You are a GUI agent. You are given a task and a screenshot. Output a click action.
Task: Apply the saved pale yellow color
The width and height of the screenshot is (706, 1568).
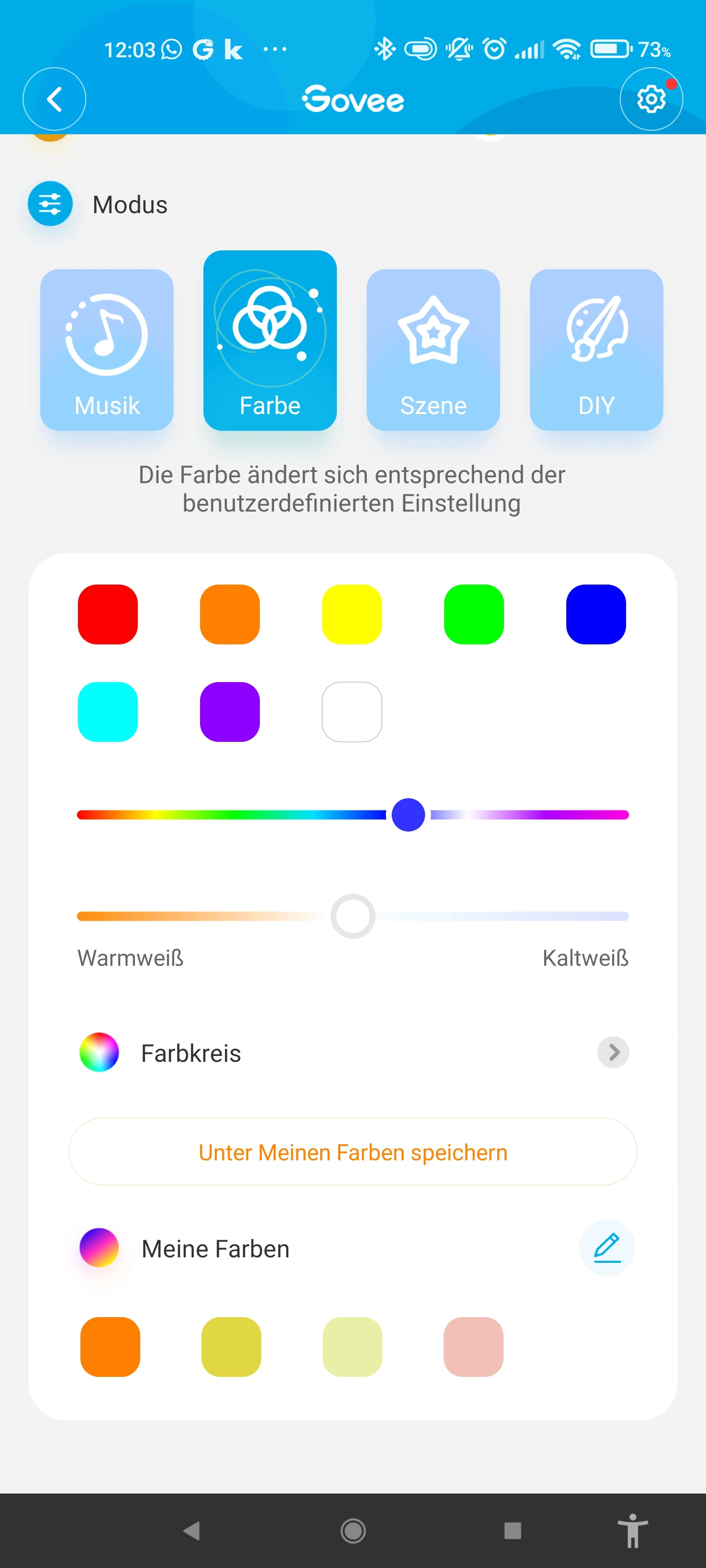[x=352, y=1347]
